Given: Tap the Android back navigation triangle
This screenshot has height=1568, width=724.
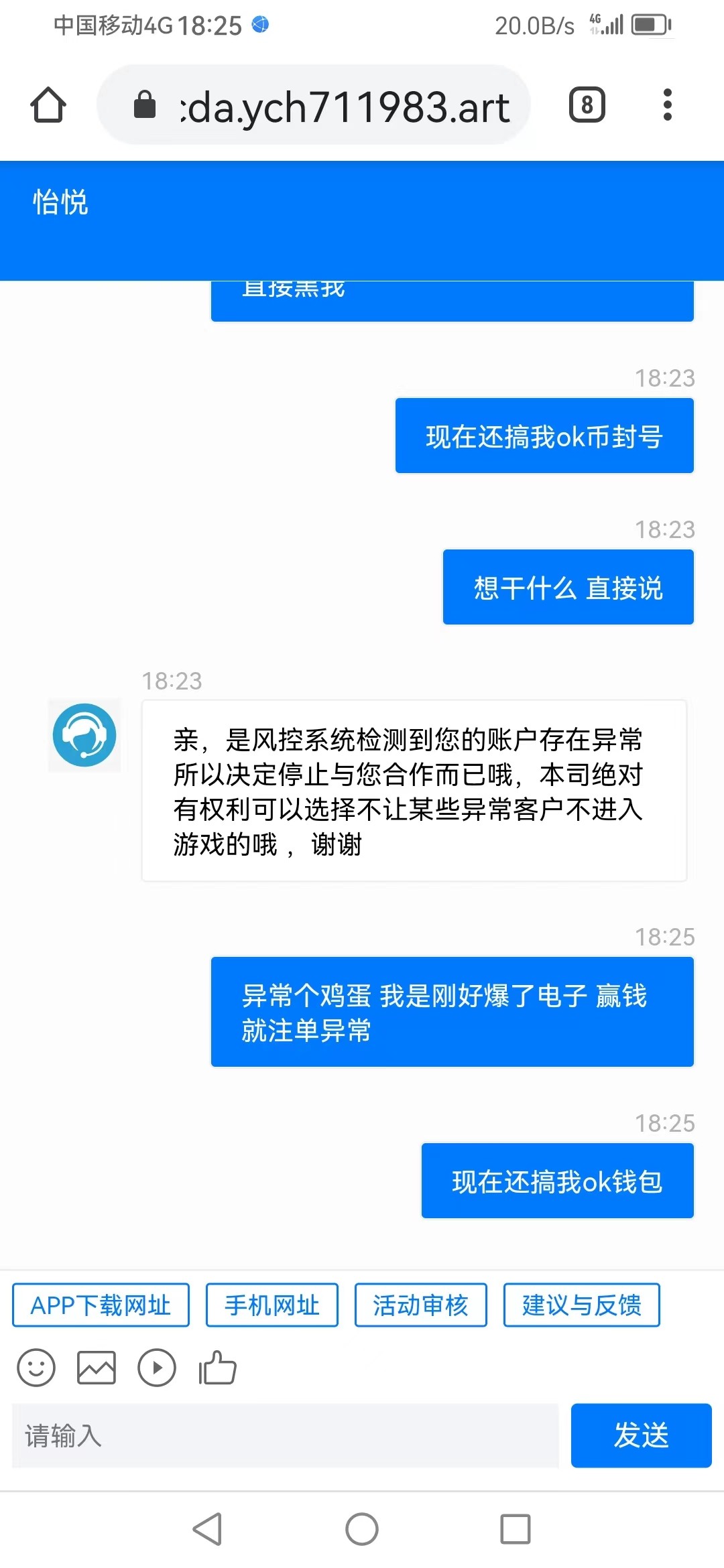Looking at the screenshot, I should (208, 1530).
